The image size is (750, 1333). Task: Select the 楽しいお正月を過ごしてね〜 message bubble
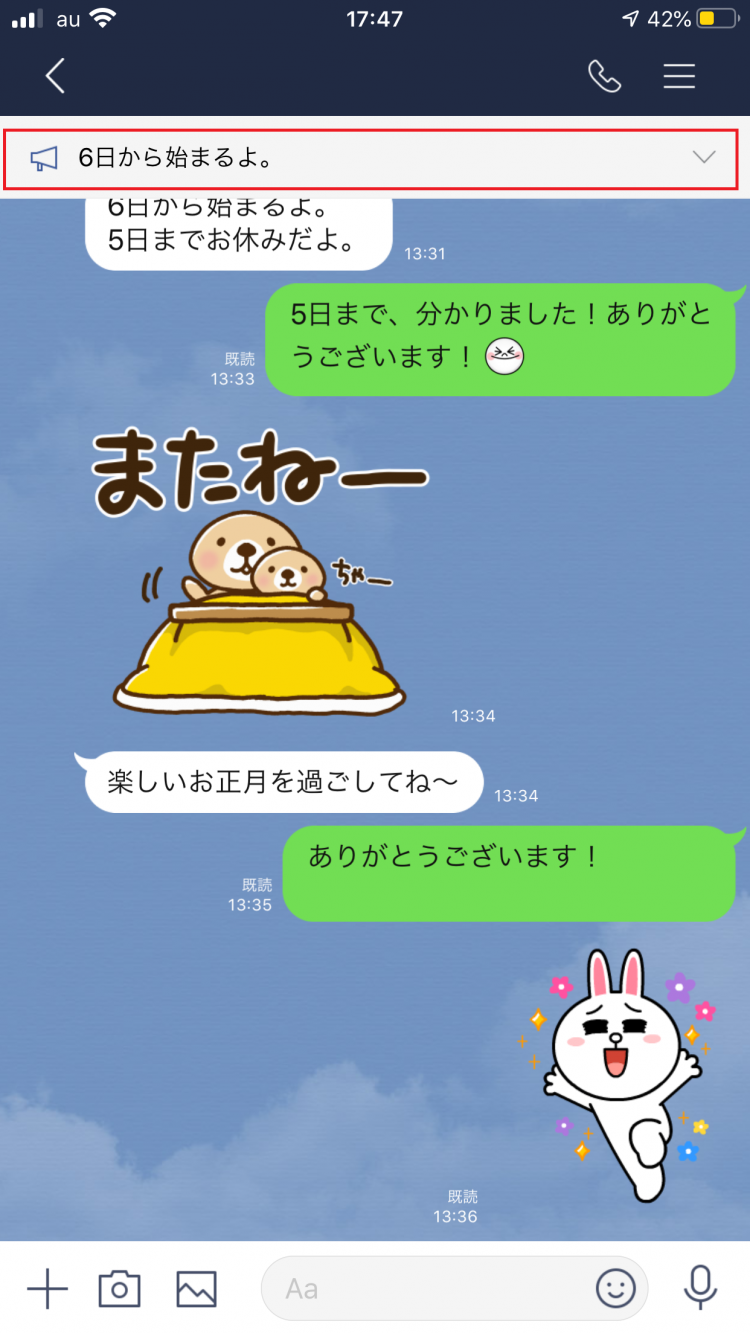point(283,783)
